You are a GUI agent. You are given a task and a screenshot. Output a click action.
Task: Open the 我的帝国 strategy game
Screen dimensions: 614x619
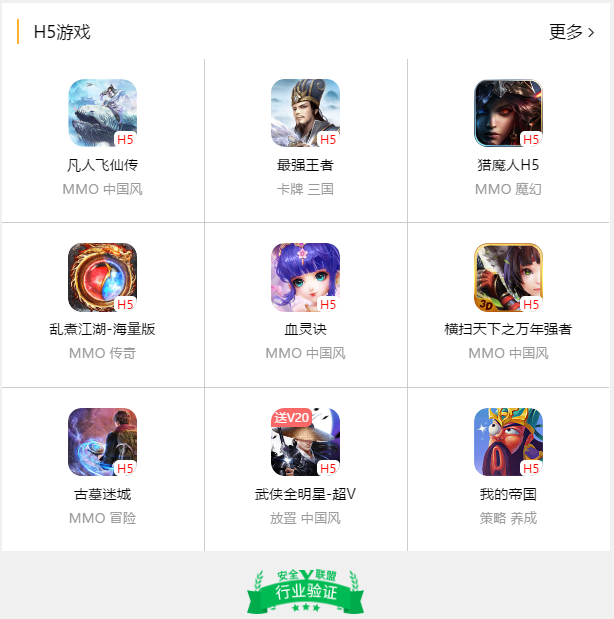click(x=508, y=442)
